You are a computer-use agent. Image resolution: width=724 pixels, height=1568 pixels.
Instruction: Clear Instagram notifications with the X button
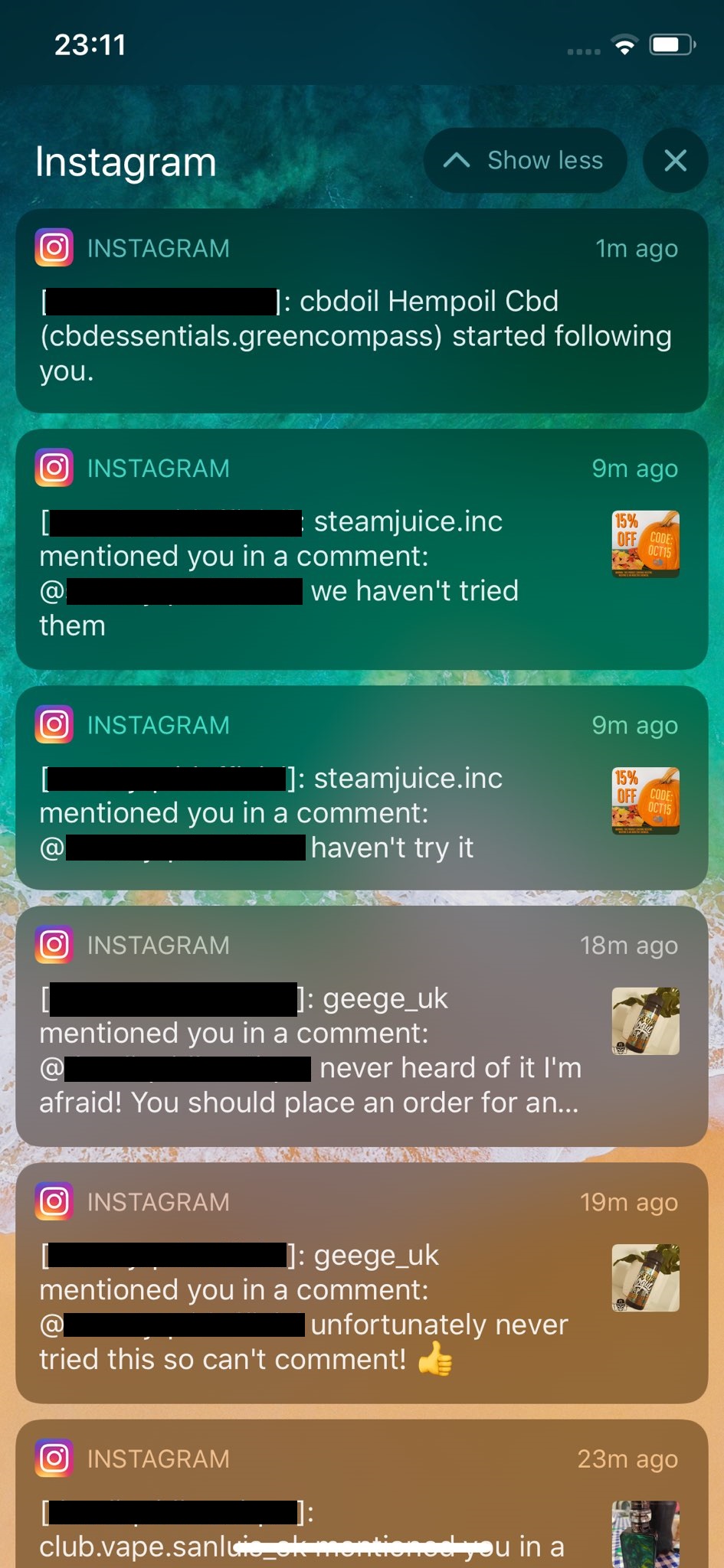click(x=675, y=160)
